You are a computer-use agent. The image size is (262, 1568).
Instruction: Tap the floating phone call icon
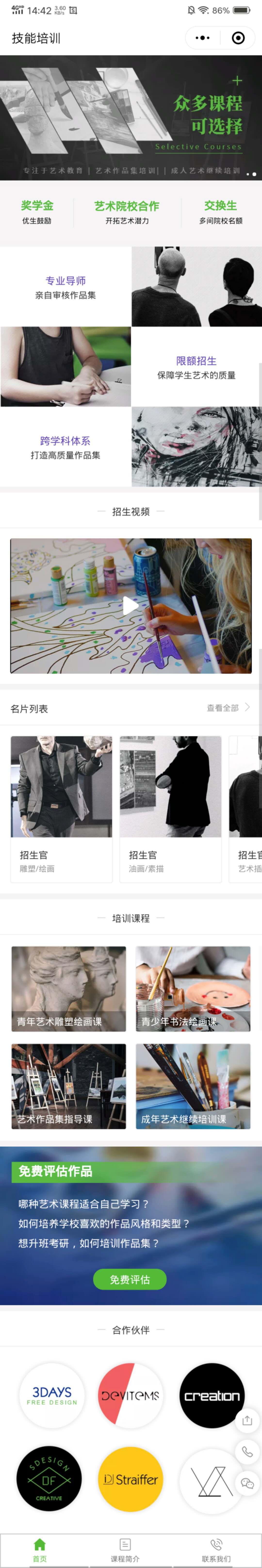click(x=247, y=1452)
